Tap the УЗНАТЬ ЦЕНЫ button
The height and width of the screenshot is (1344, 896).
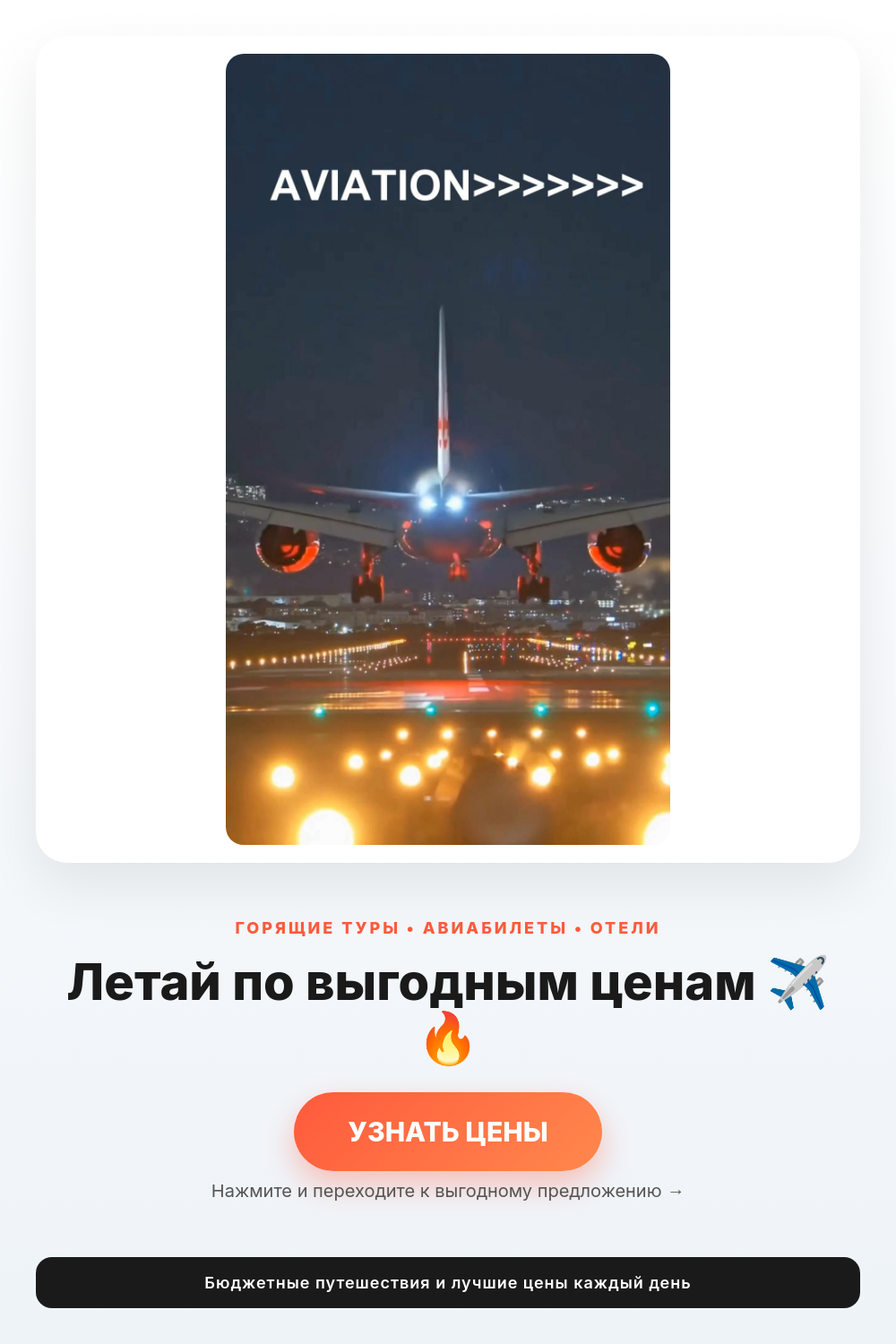(x=448, y=1132)
